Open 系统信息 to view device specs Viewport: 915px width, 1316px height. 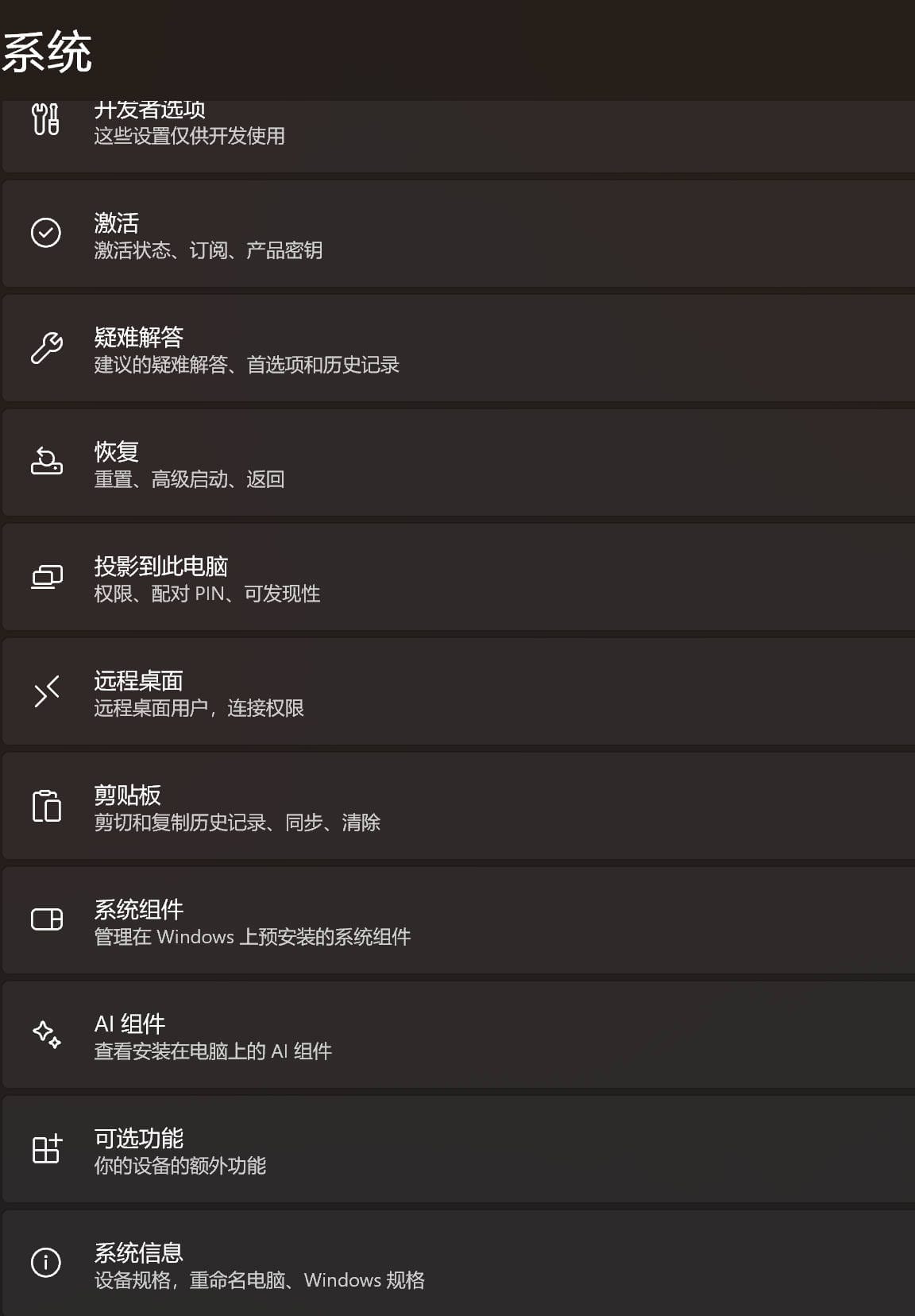457,1264
